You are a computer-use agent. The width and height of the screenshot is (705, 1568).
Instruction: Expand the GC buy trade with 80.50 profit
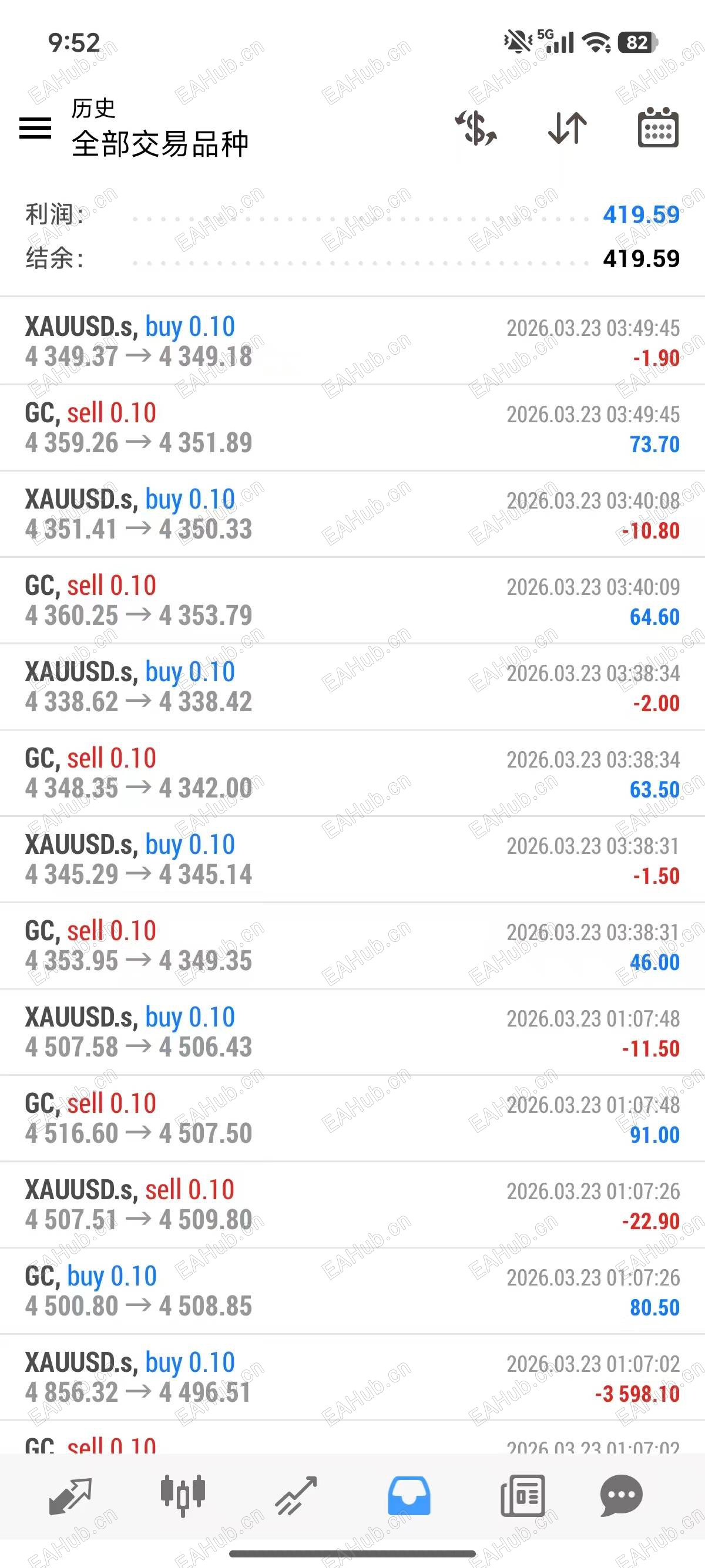pyautogui.click(x=352, y=1291)
